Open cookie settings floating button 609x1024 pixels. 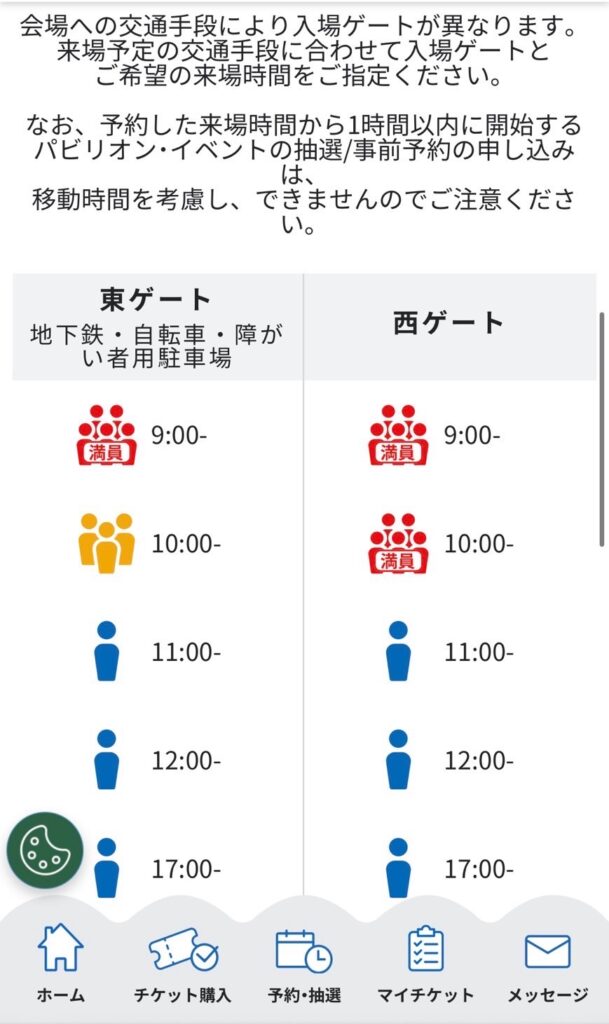[45, 850]
